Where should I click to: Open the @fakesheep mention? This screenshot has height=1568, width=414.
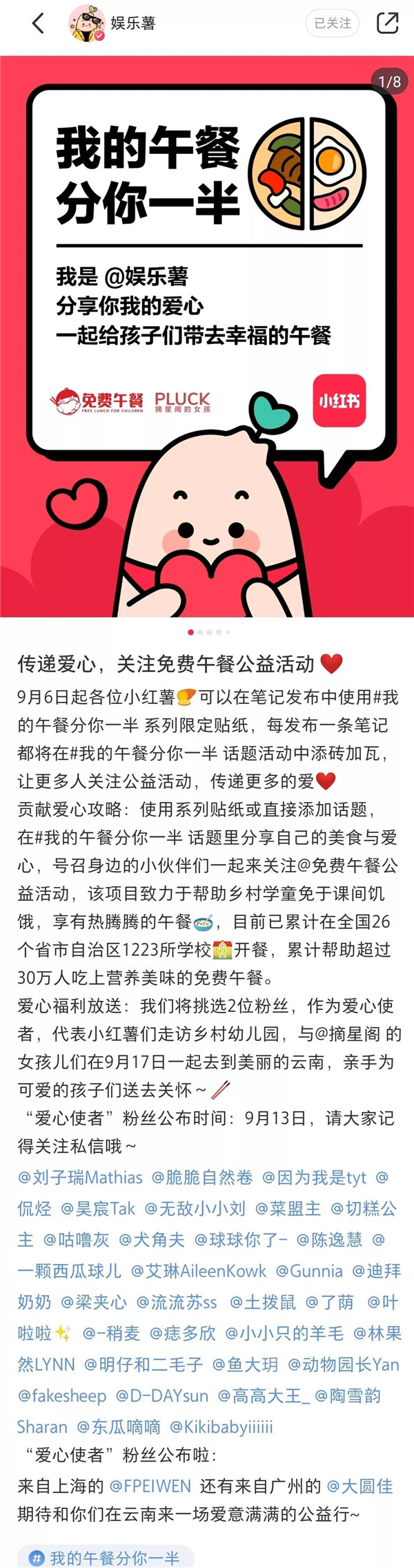[62, 1395]
